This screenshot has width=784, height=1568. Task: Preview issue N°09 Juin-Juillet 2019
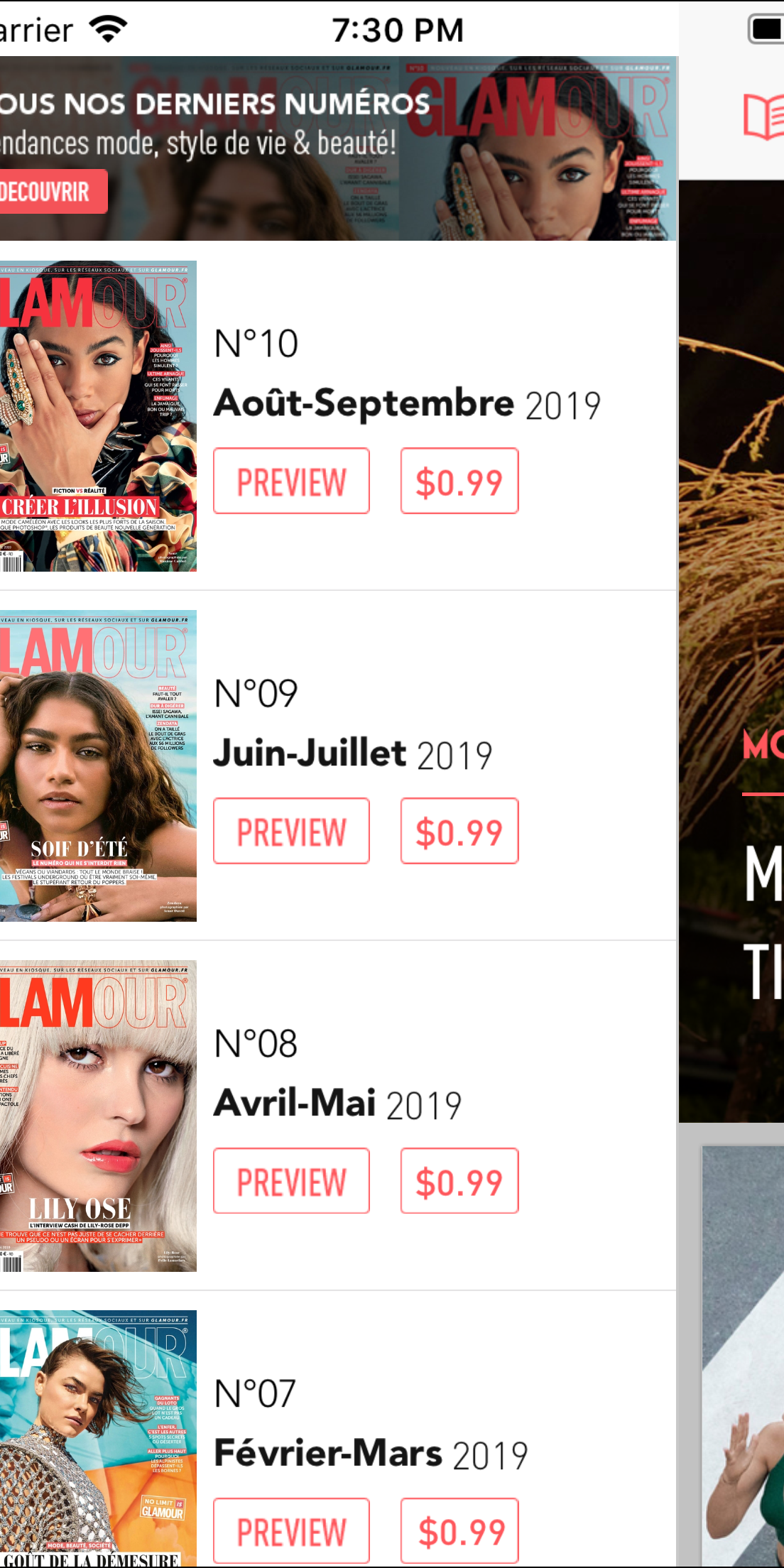pos(291,832)
